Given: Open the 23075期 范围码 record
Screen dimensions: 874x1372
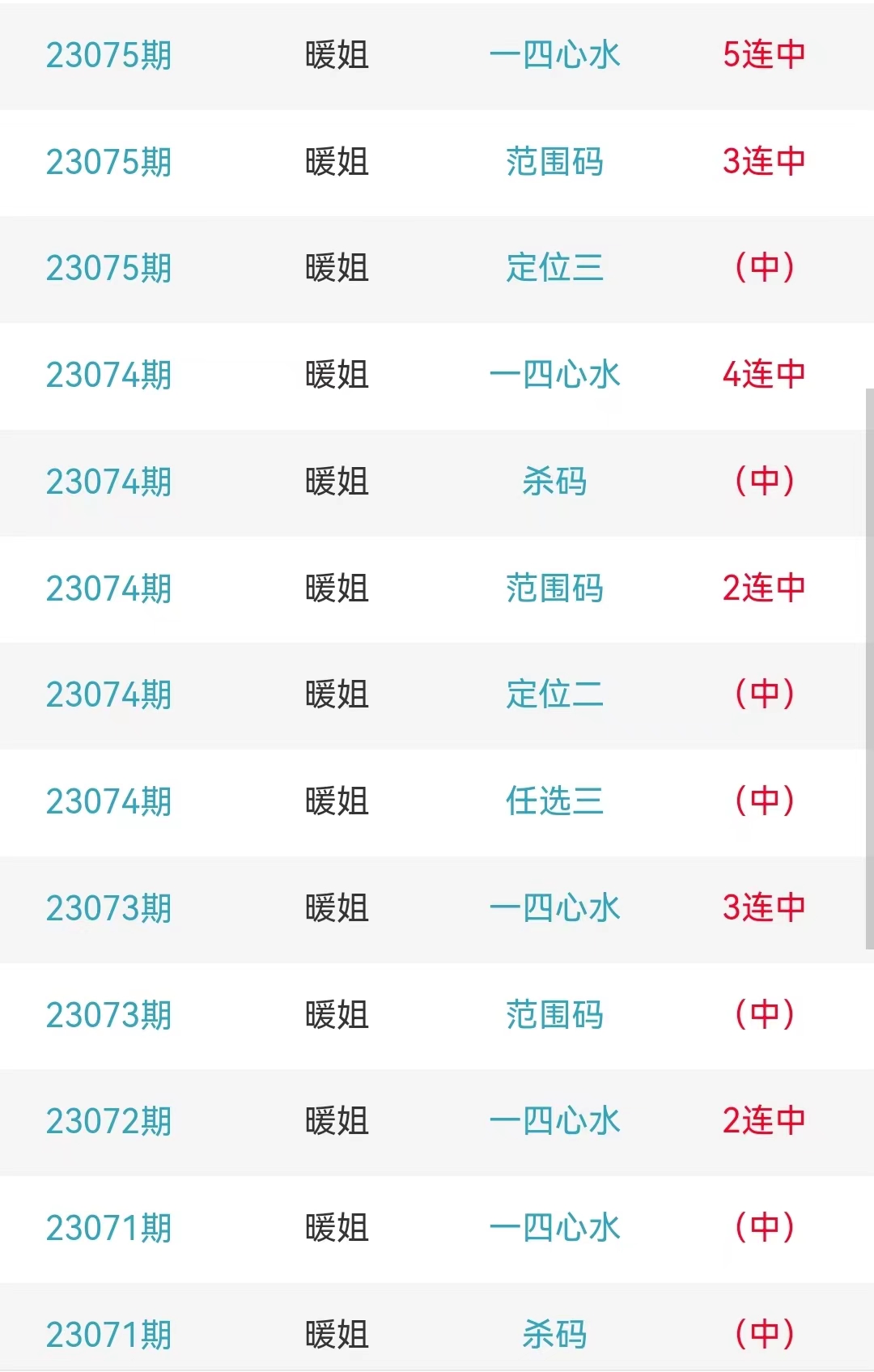Looking at the screenshot, I should pos(554,162).
